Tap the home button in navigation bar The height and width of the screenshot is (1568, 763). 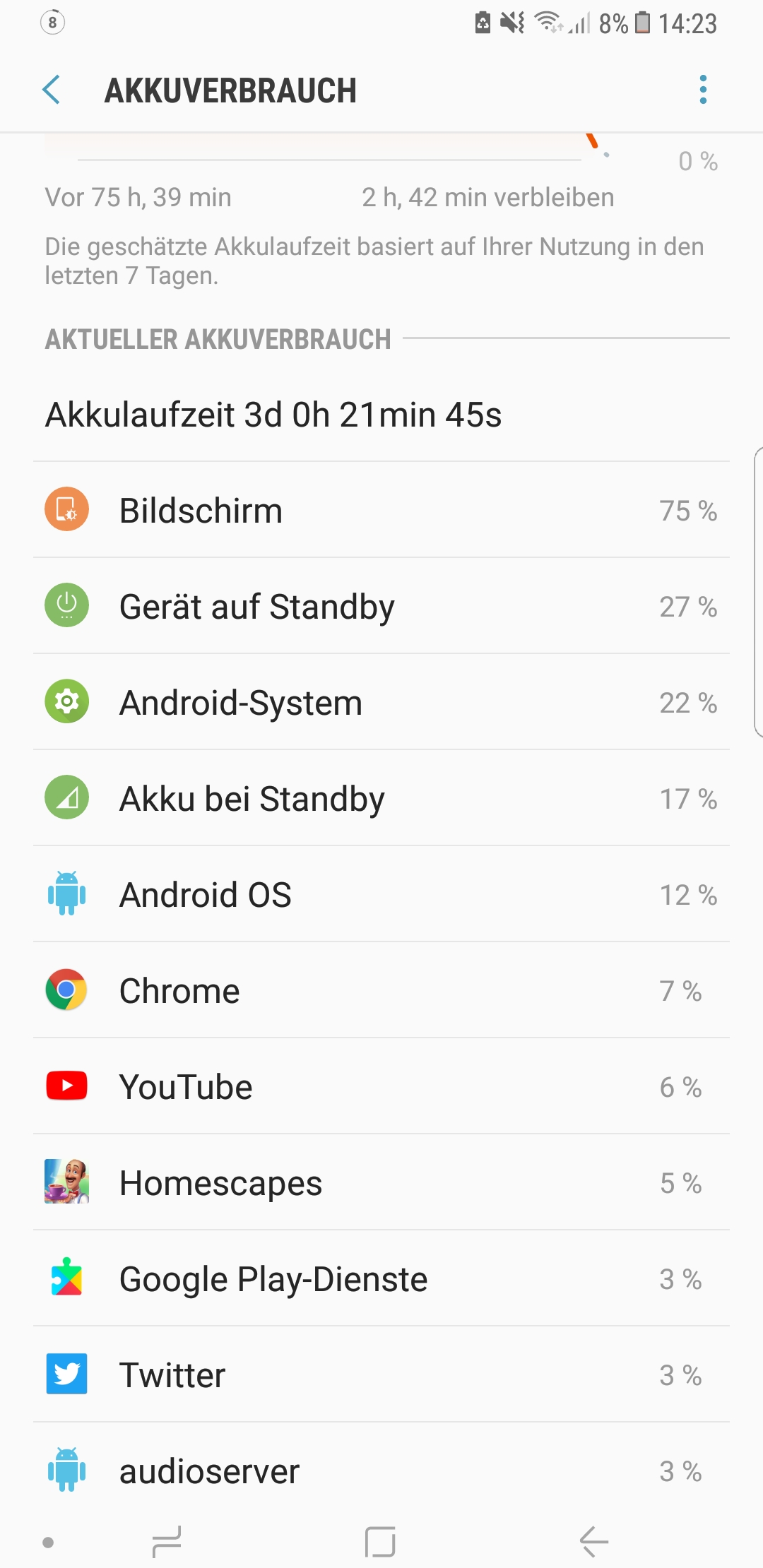[380, 1542]
